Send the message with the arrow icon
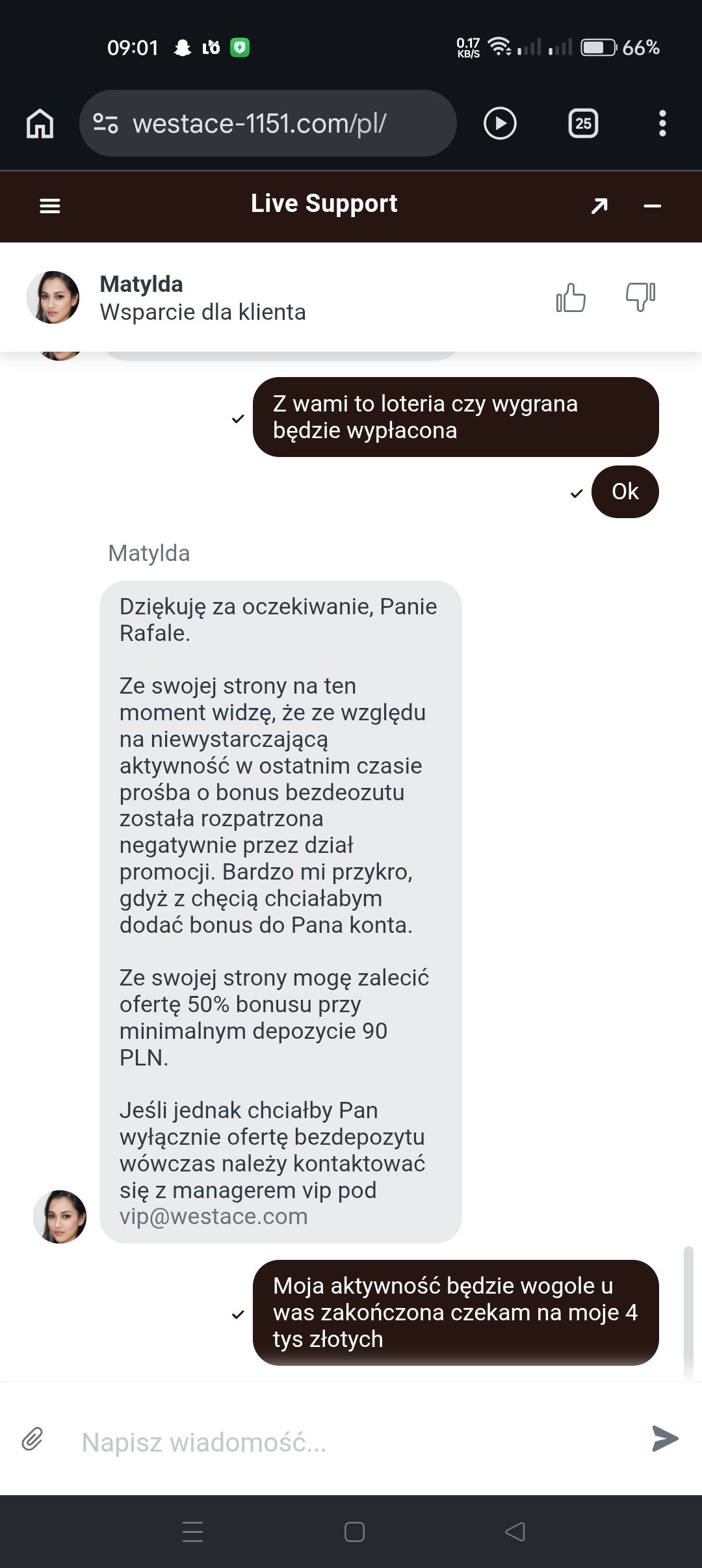This screenshot has height=1568, width=702. click(x=664, y=1438)
